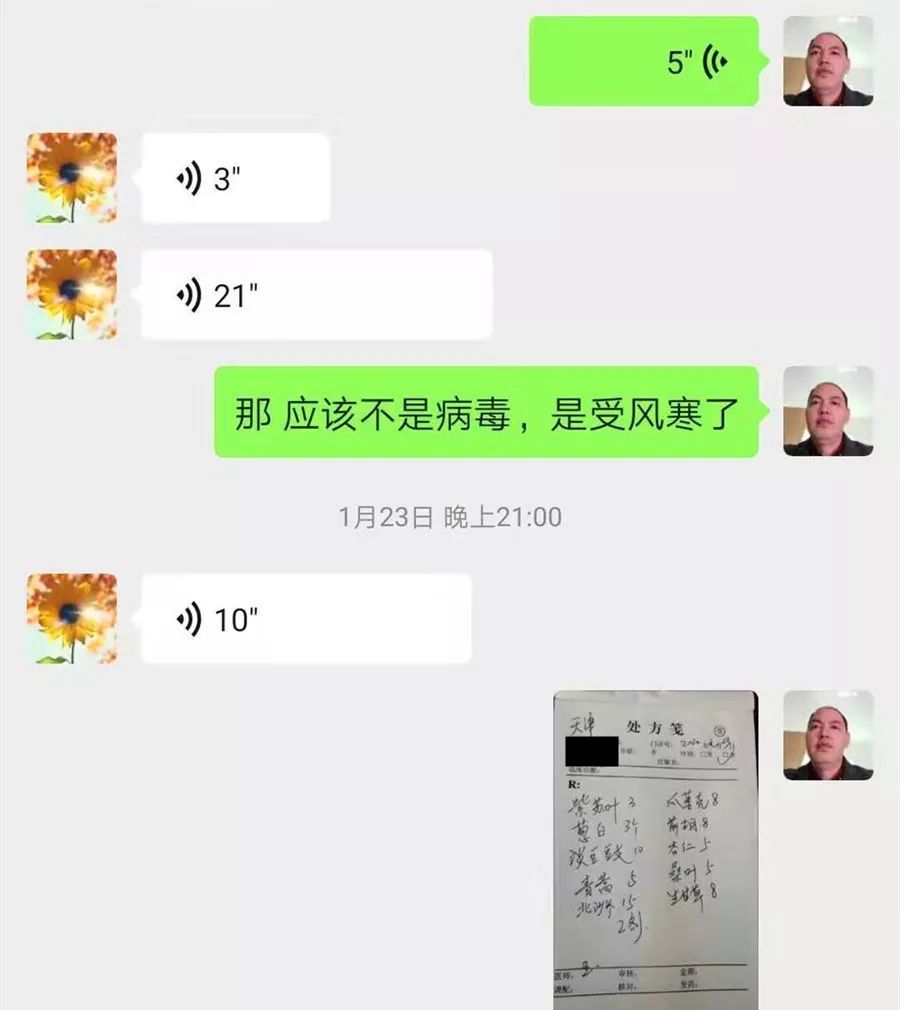The image size is (900, 1010).
Task: Open sunflower avatar beside the 3-second message
Action: (x=71, y=178)
